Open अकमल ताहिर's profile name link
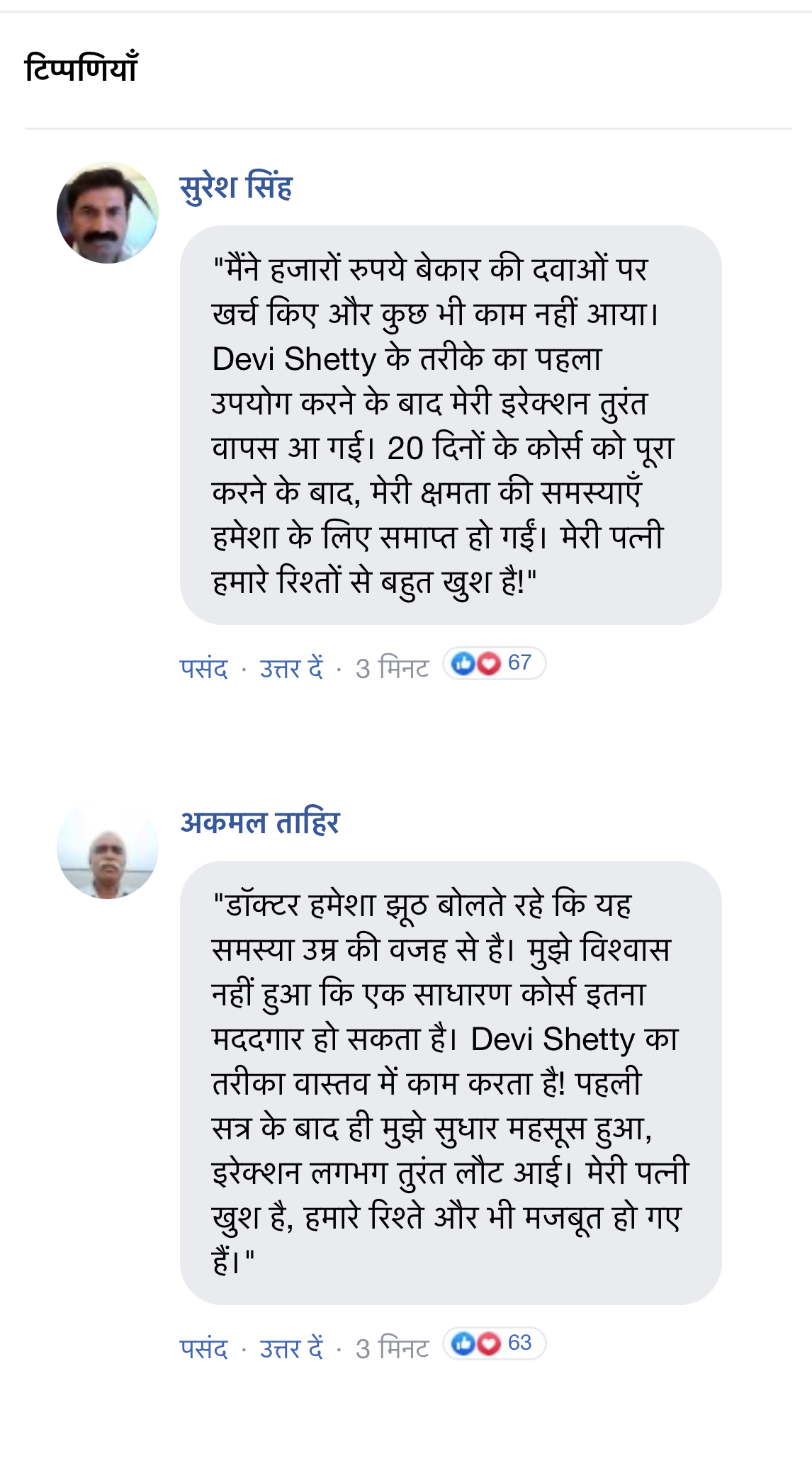The height and width of the screenshot is (1461, 812). [260, 823]
